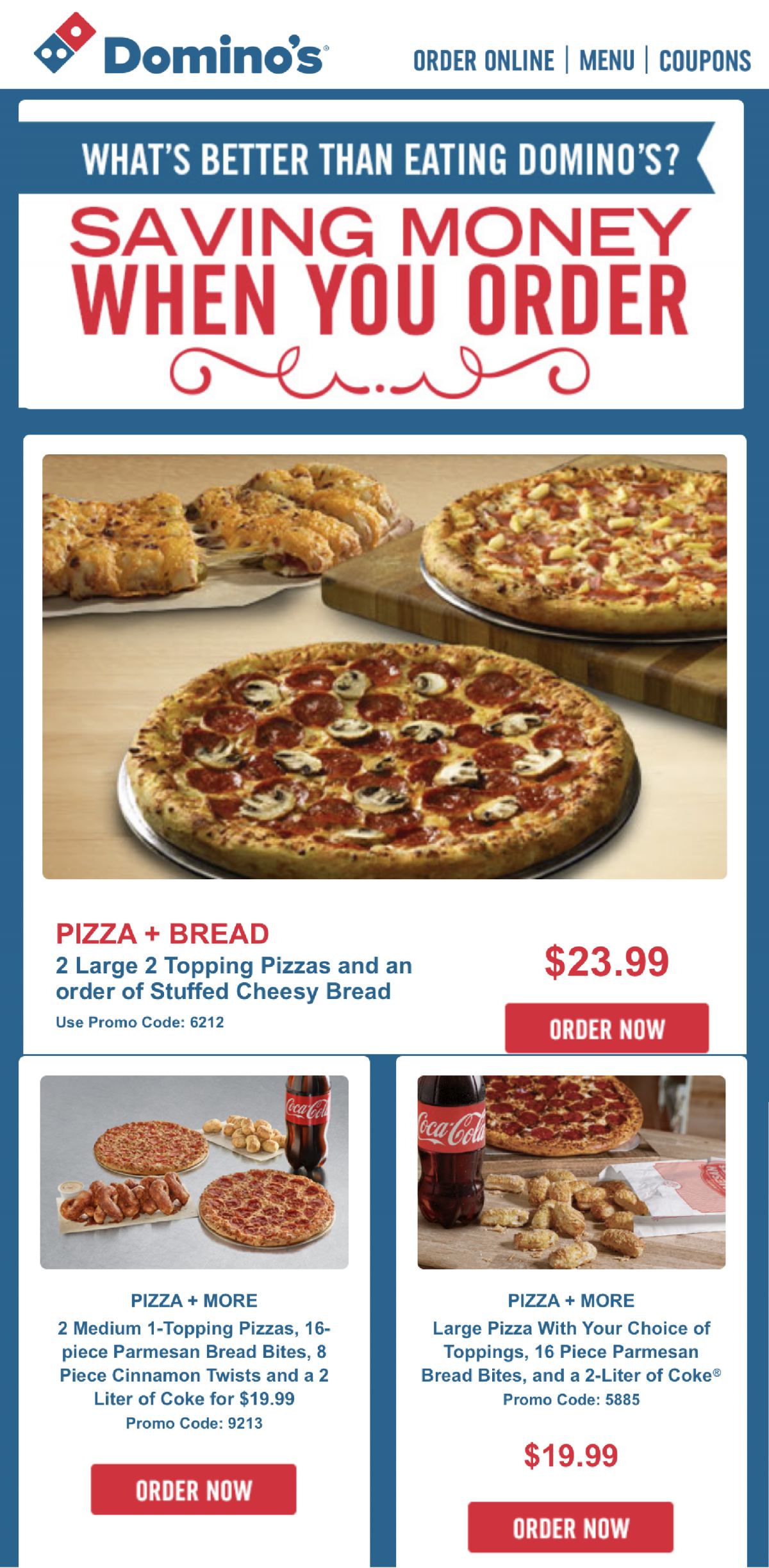Viewport: 769px width, 1568px height.
Task: Open the Order Online link
Action: tap(483, 61)
